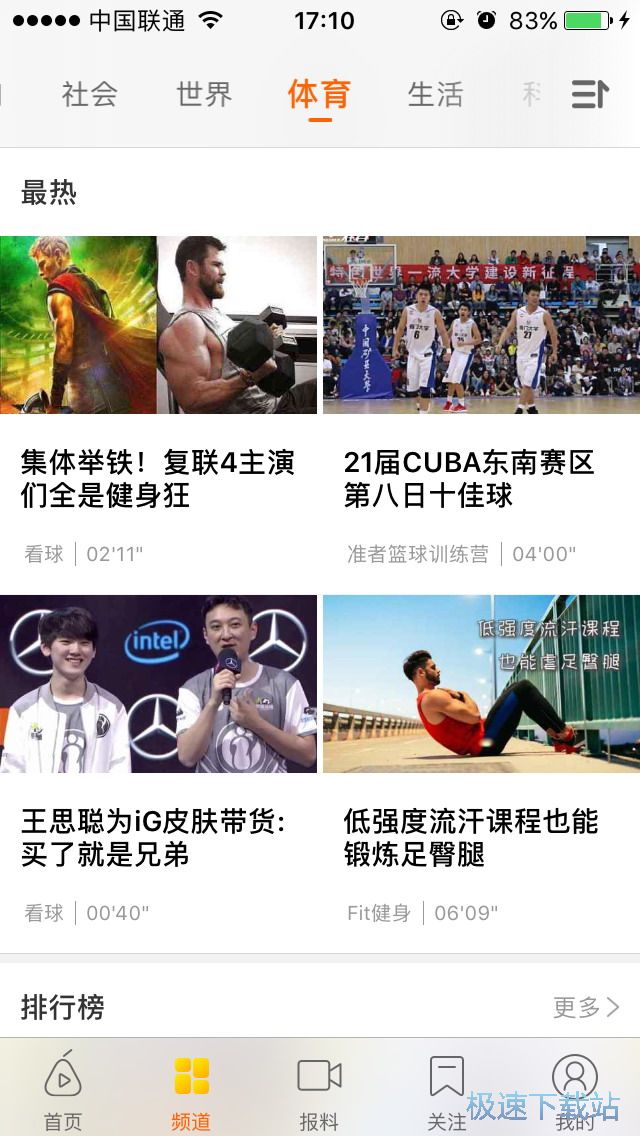This screenshot has width=640, height=1136.
Task: Switch to the 关注 bottom tab
Action: (446, 1090)
